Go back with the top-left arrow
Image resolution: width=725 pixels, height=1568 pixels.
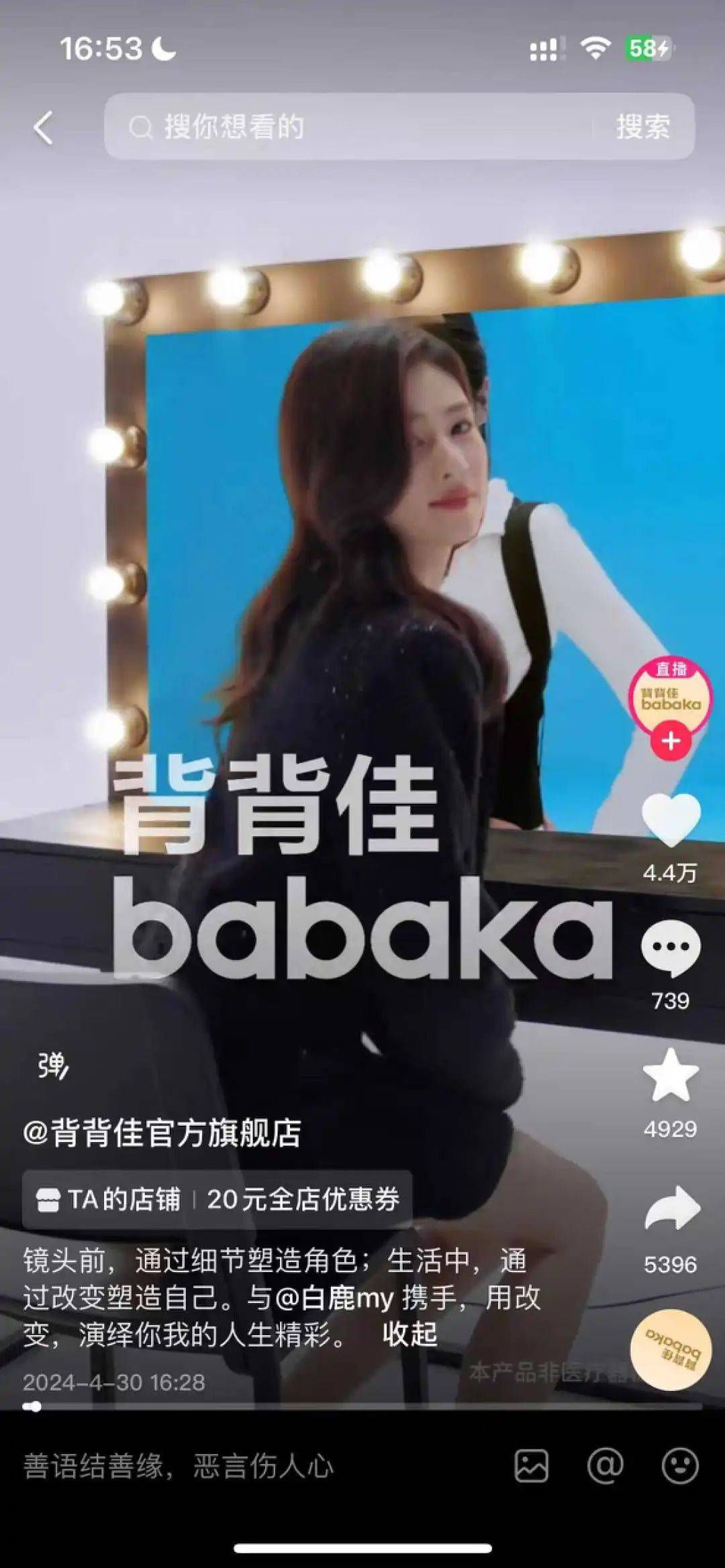(43, 127)
